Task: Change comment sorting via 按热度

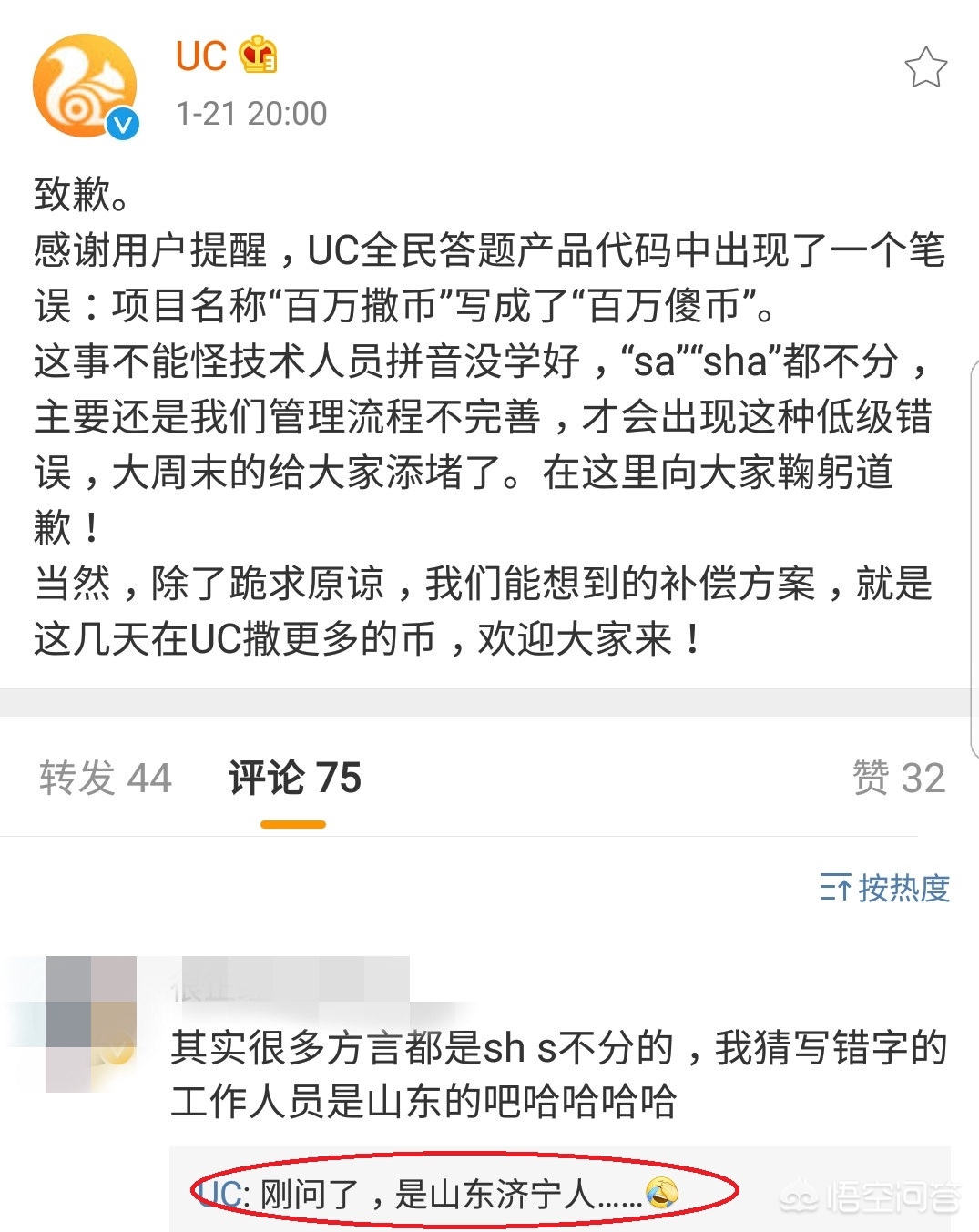Action: tap(884, 888)
